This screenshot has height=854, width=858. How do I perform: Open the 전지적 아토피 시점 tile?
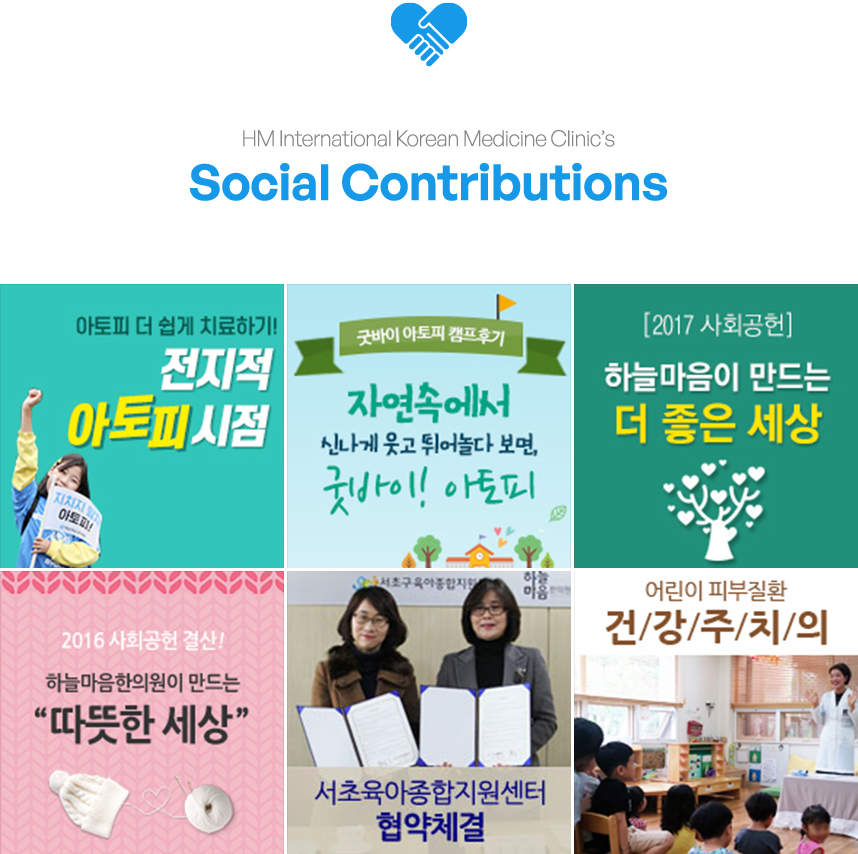click(x=142, y=426)
